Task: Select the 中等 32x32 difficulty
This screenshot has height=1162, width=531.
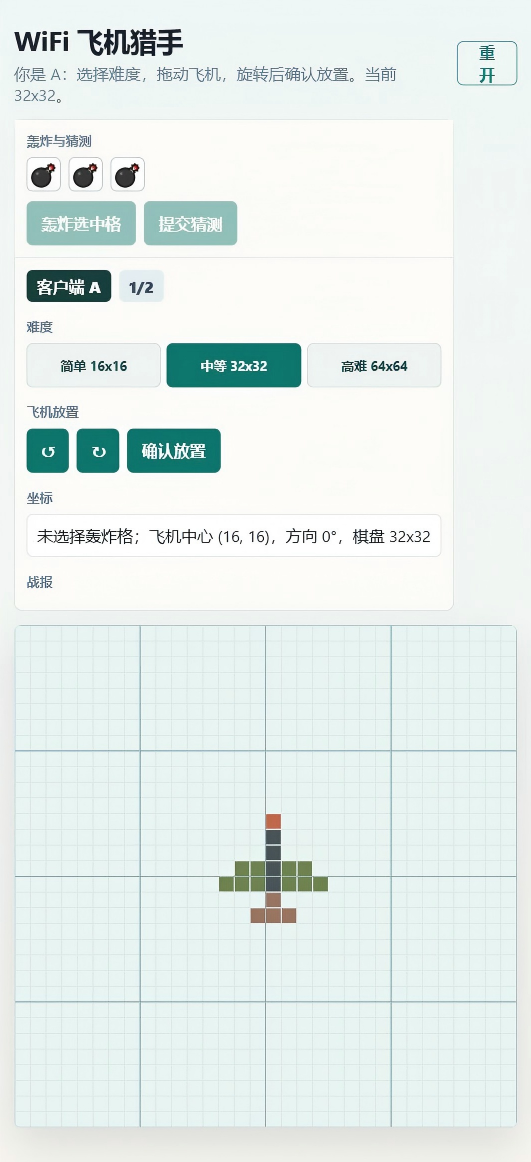Action: click(x=234, y=365)
